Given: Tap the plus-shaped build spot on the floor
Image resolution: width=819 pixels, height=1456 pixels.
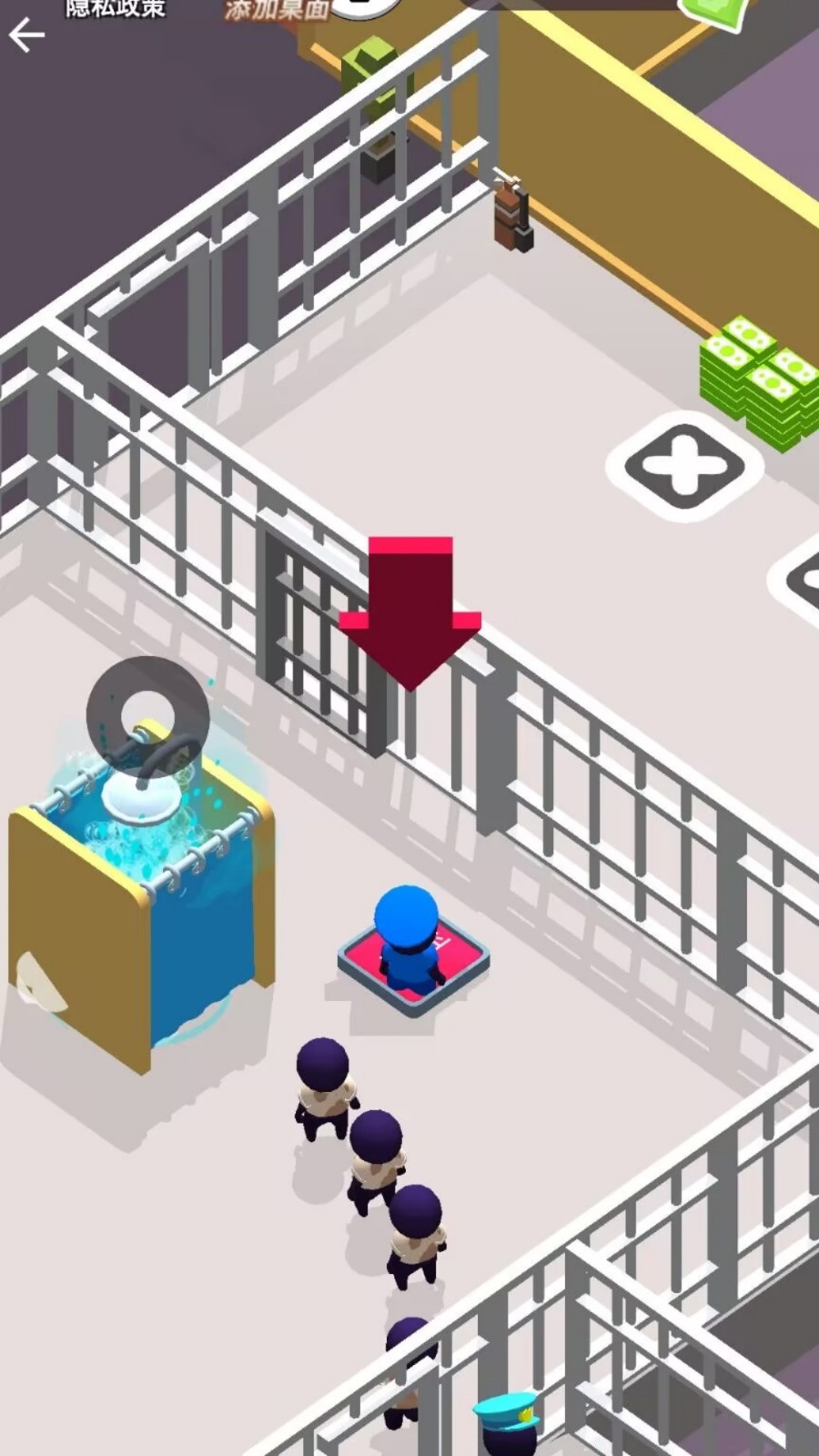Looking at the screenshot, I should (x=684, y=466).
